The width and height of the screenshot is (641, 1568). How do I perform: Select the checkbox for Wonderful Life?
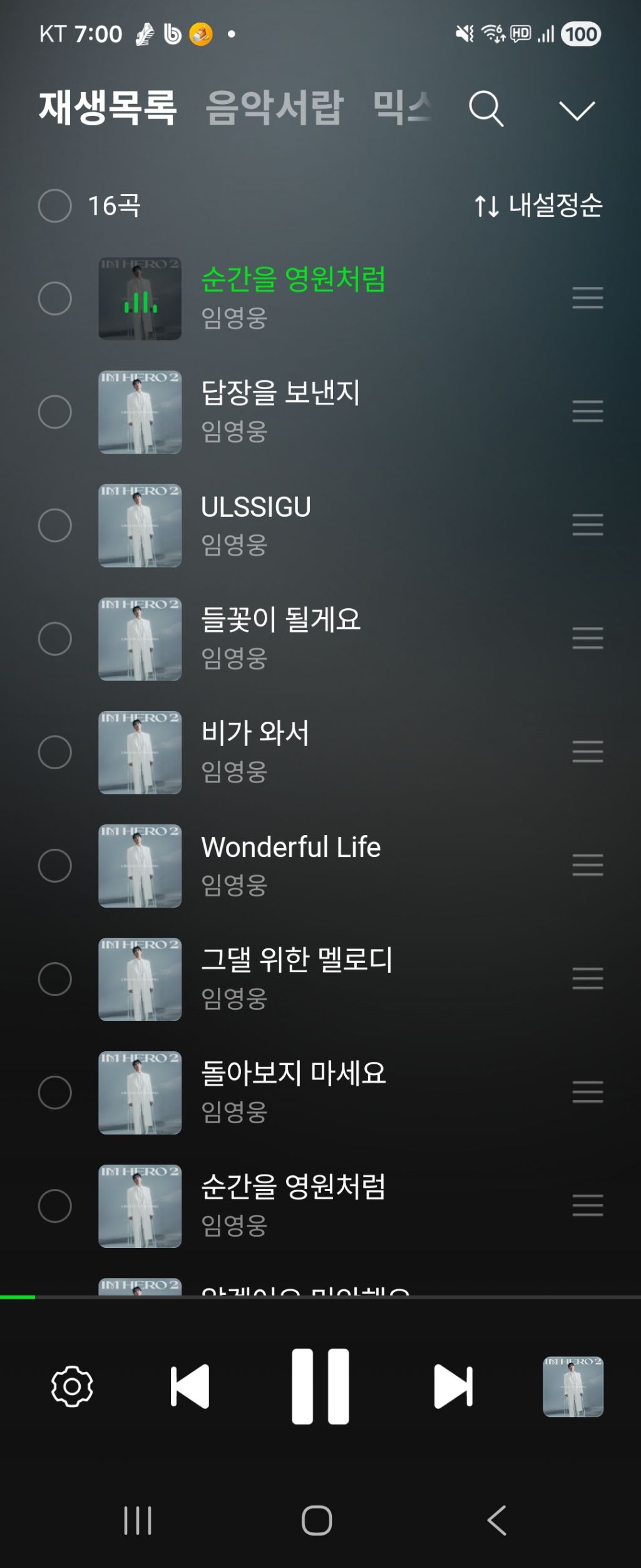55,865
